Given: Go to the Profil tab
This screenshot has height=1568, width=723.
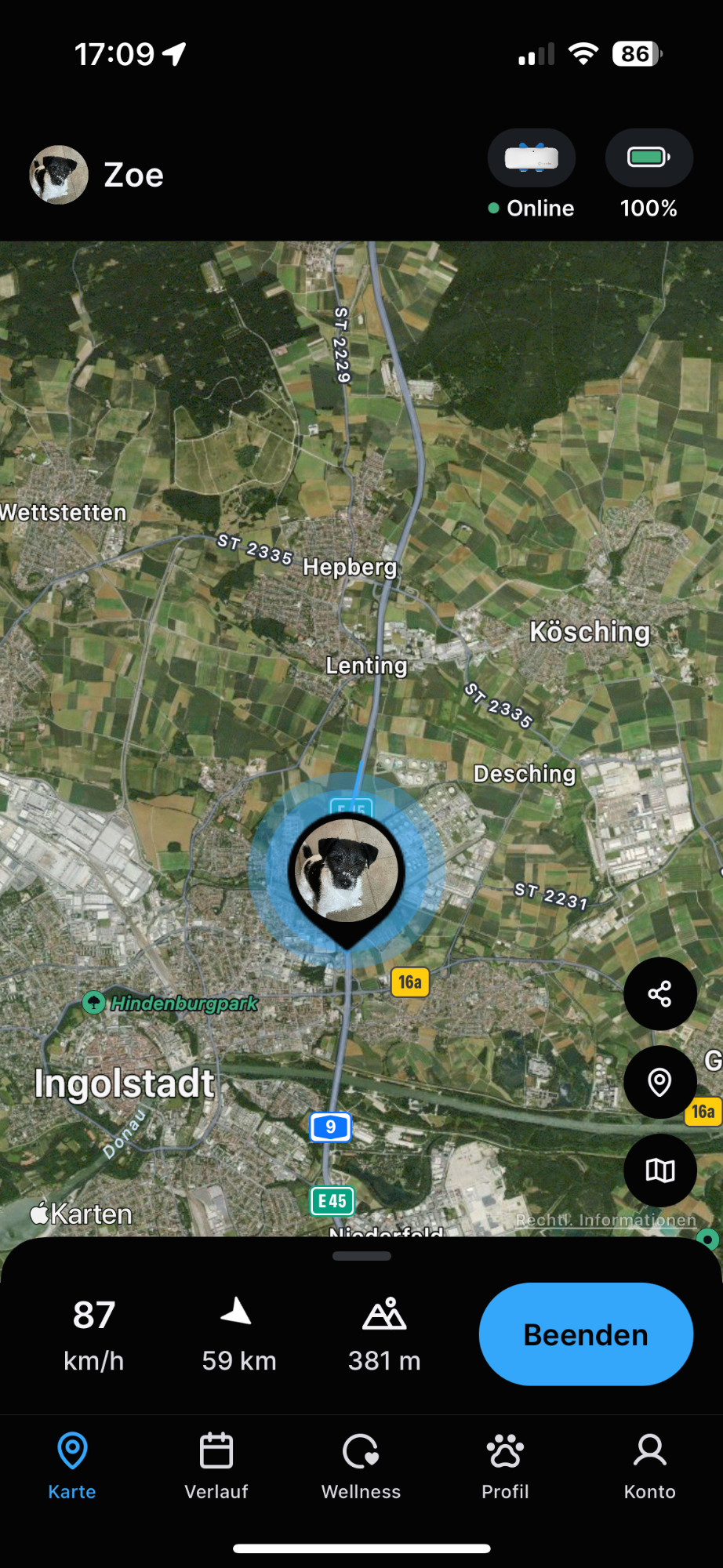Looking at the screenshot, I should click(505, 1466).
